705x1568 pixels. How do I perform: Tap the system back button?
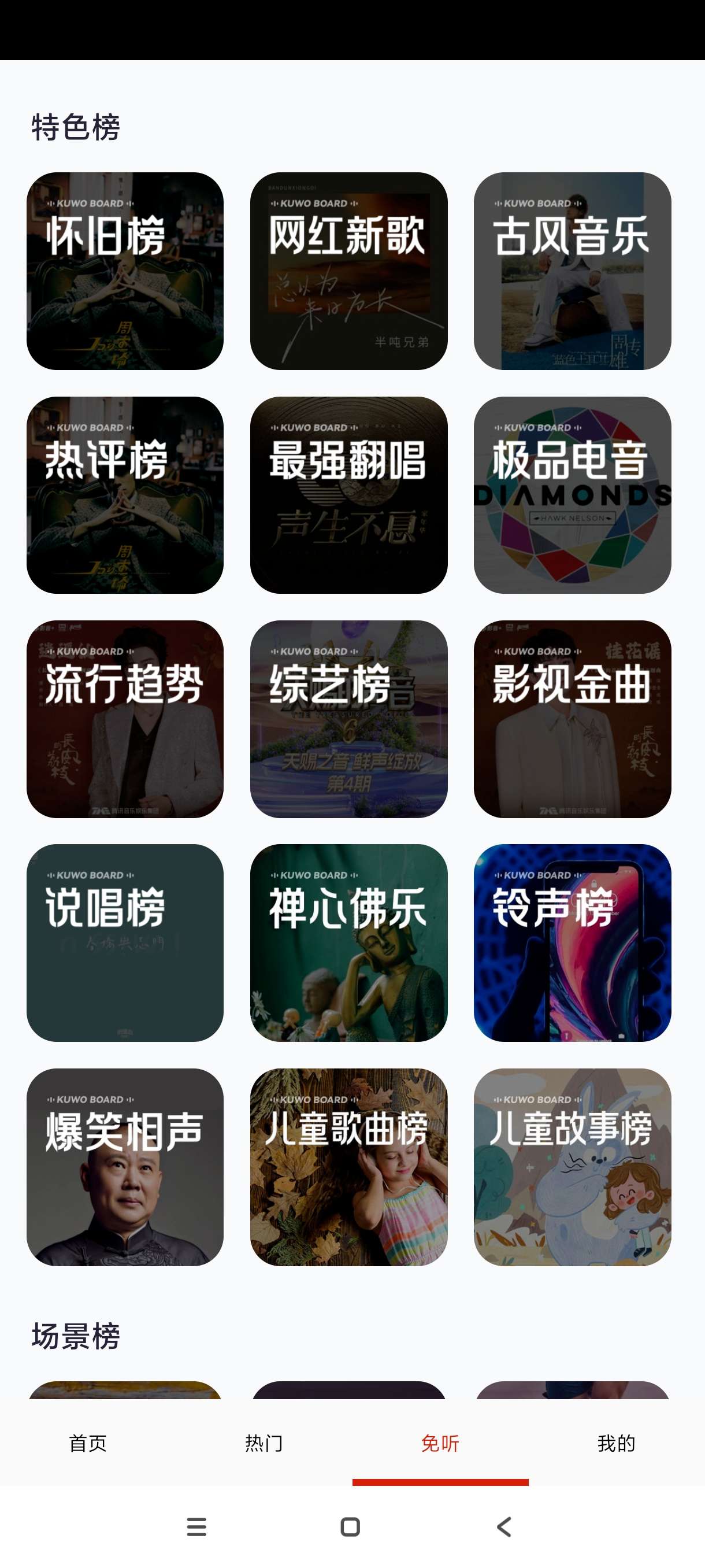point(504,1526)
